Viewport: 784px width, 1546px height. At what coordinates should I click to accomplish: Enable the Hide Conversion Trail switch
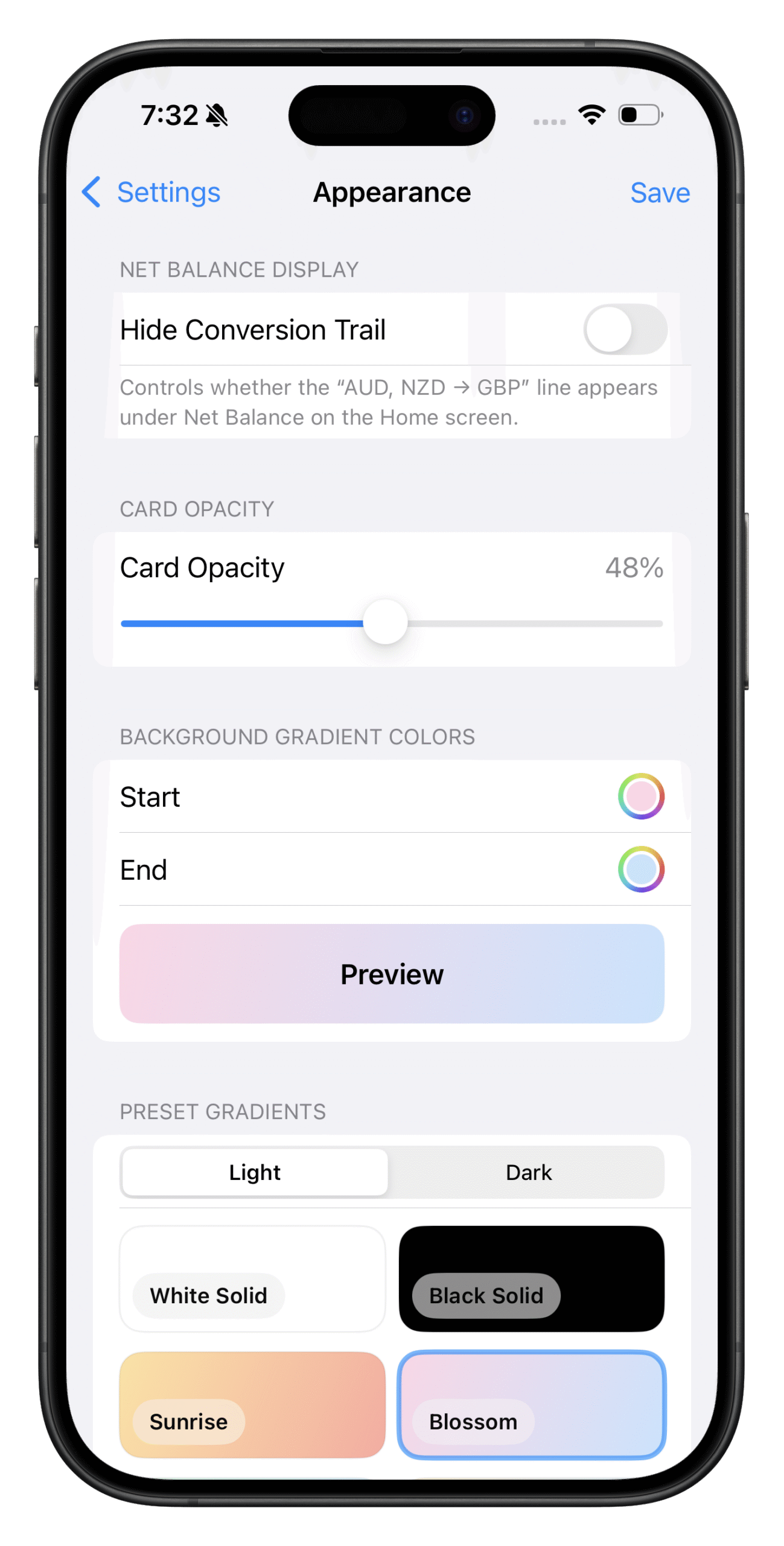(625, 330)
